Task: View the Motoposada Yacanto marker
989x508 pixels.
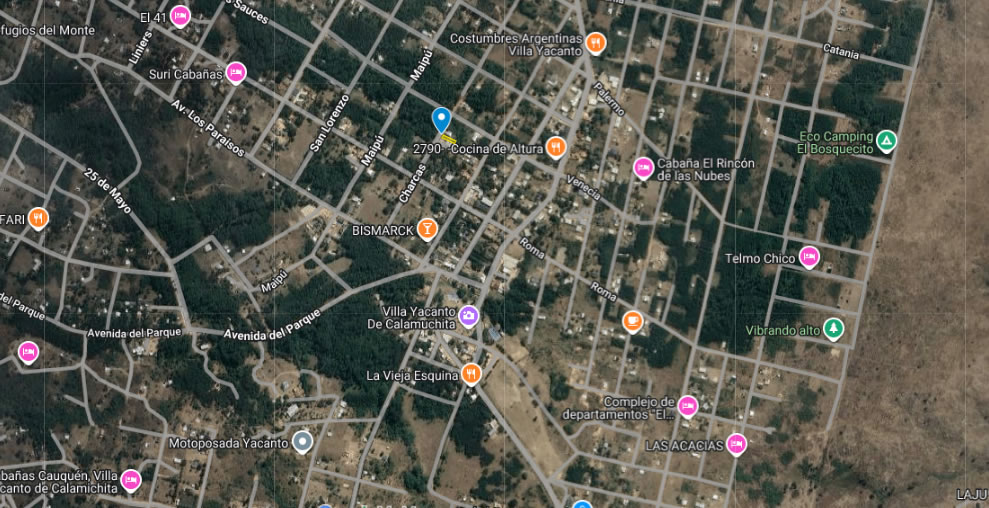Action: coord(303,442)
